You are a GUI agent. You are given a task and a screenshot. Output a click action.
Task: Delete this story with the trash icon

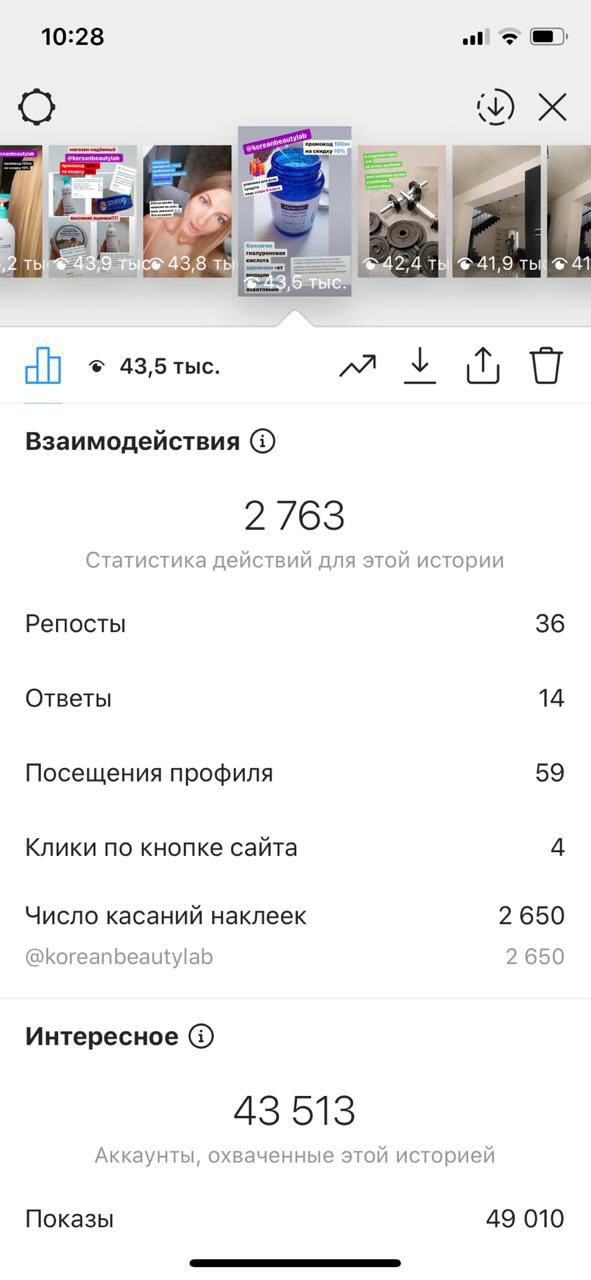(x=546, y=367)
